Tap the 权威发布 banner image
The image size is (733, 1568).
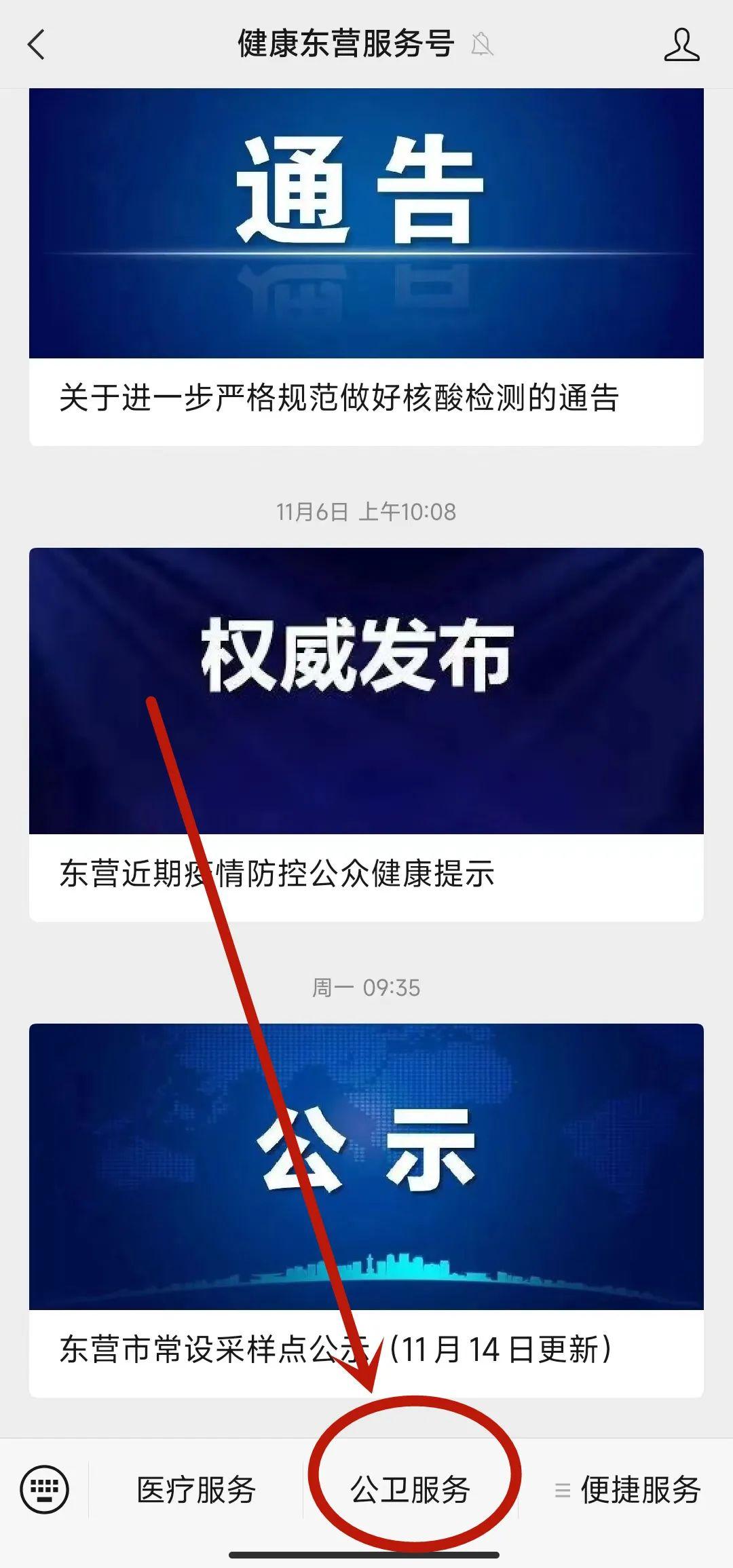(366, 686)
